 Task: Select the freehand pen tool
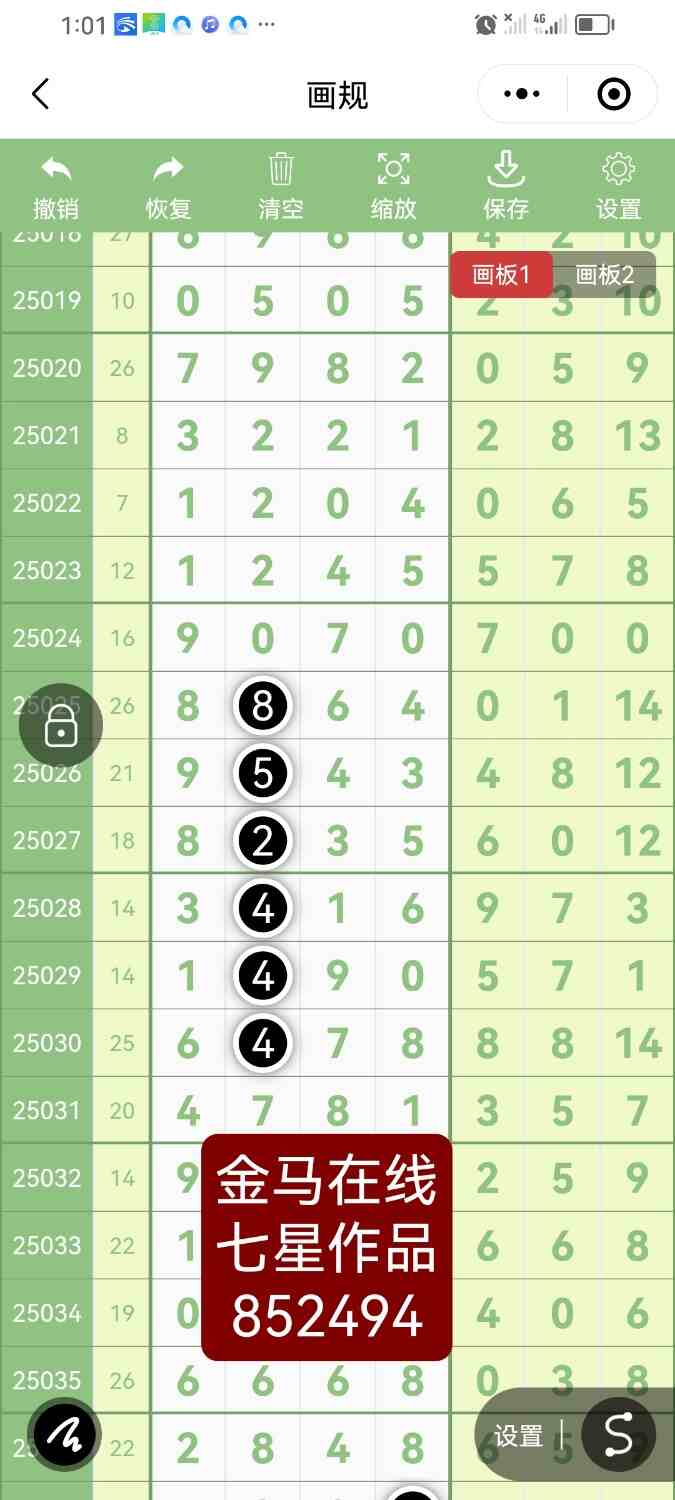pos(64,1436)
